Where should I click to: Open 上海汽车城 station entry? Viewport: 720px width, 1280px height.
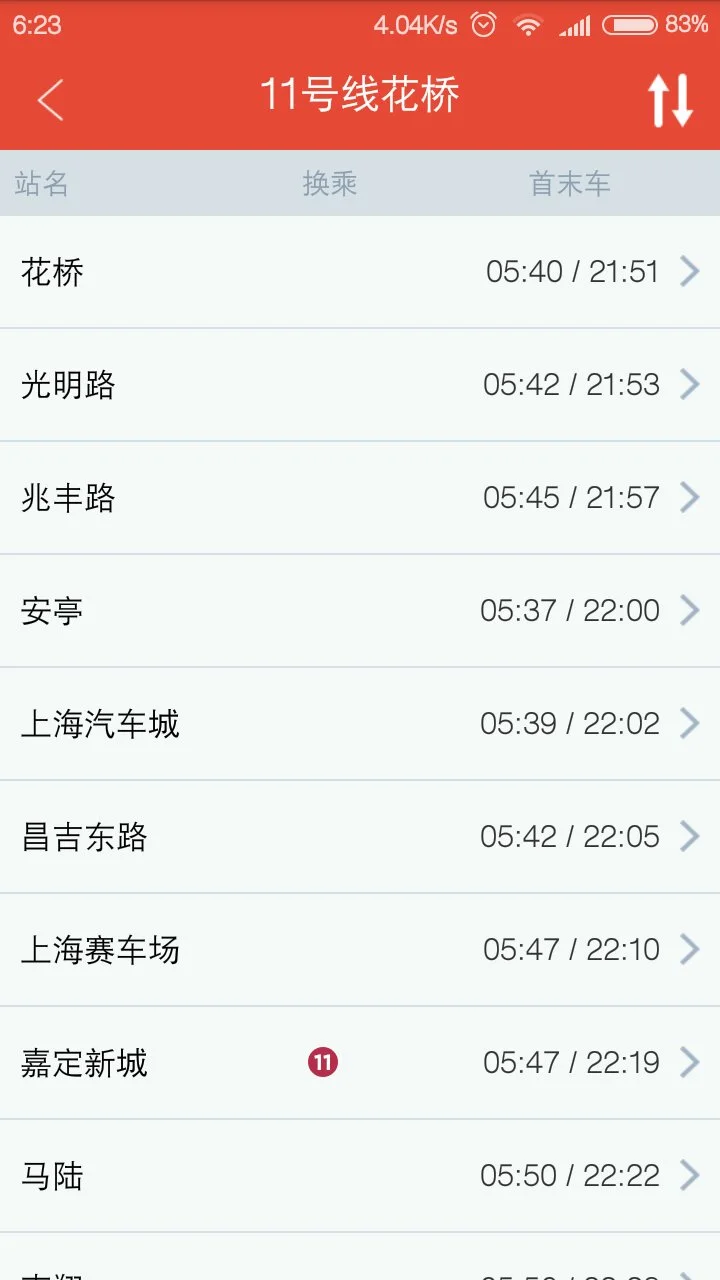click(x=360, y=723)
